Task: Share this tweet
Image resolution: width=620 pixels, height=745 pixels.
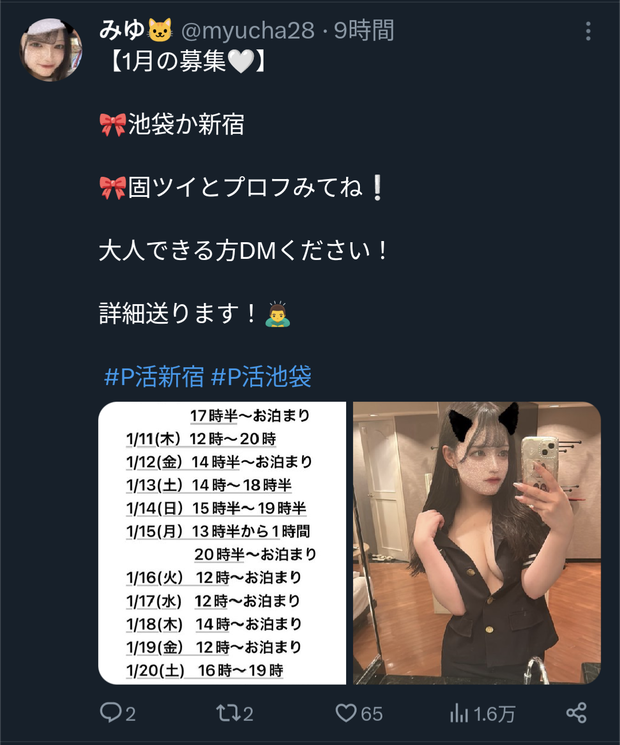Action: (576, 713)
